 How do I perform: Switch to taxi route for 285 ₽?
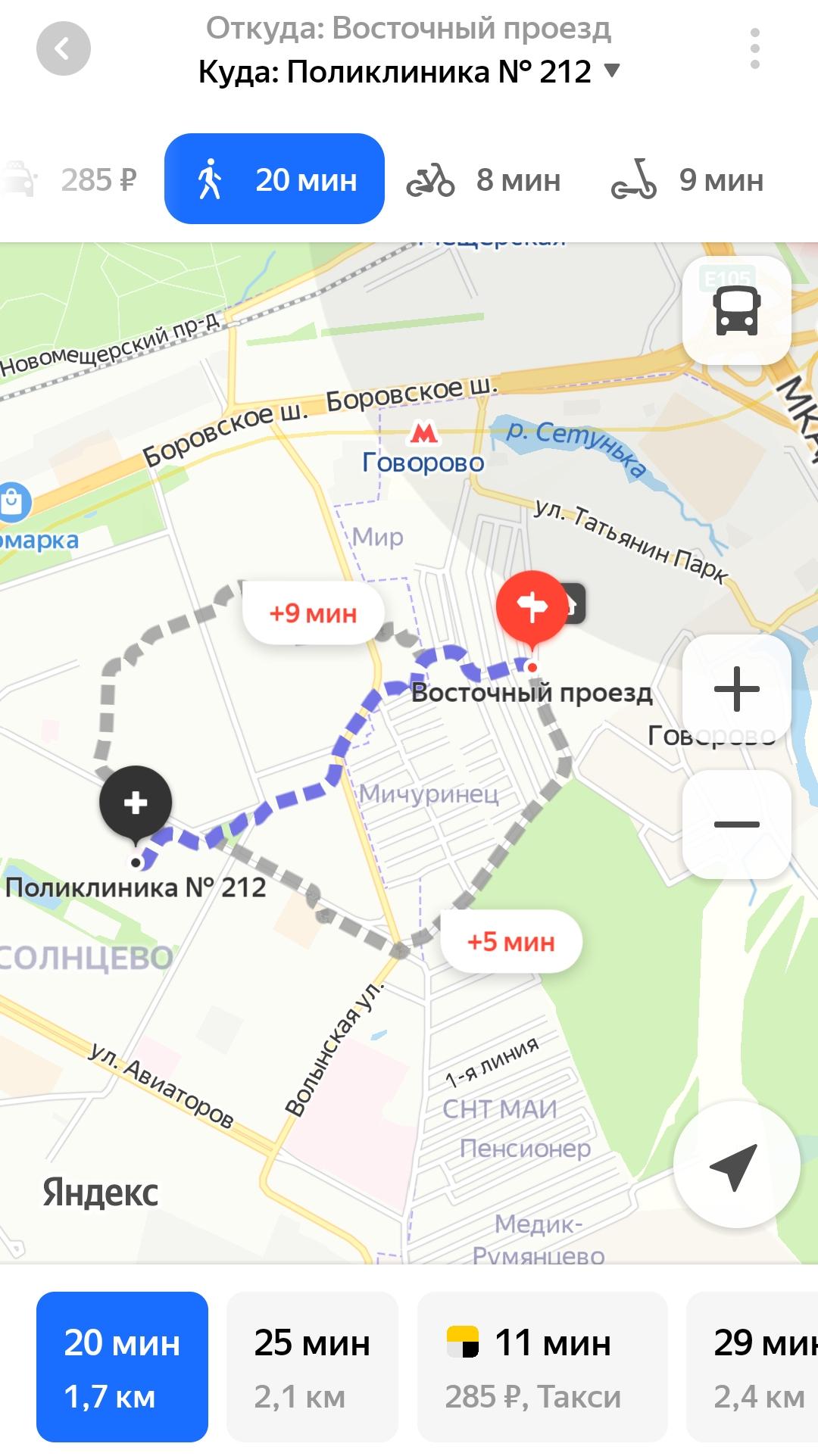point(70,180)
